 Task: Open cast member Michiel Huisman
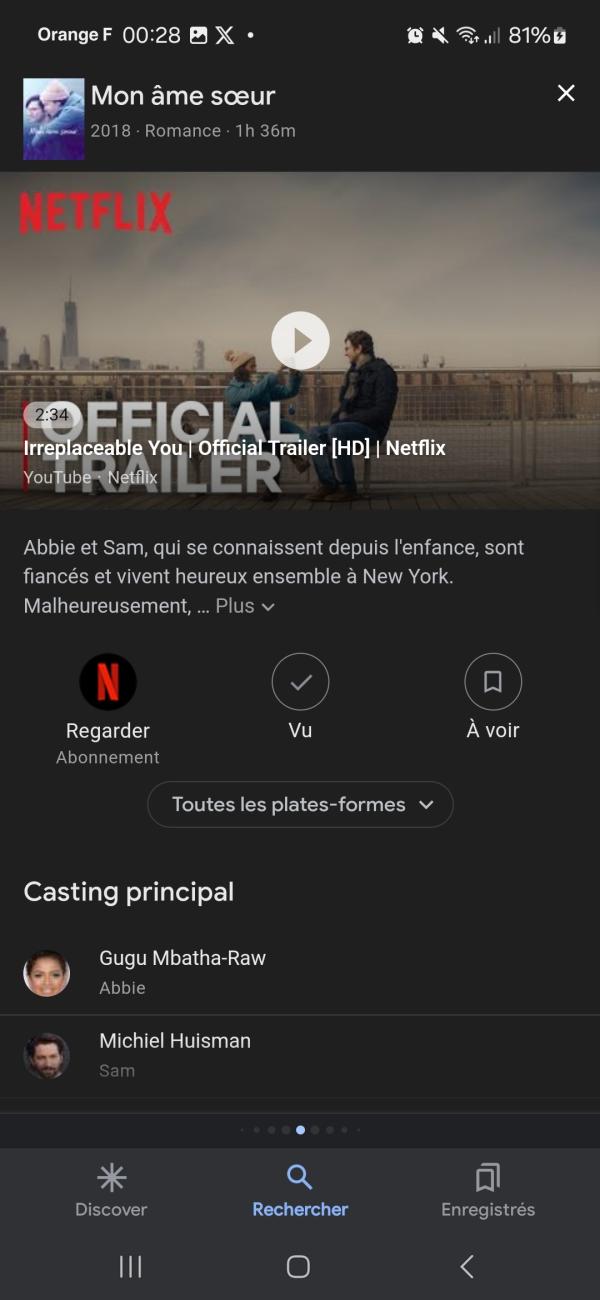coord(175,1055)
